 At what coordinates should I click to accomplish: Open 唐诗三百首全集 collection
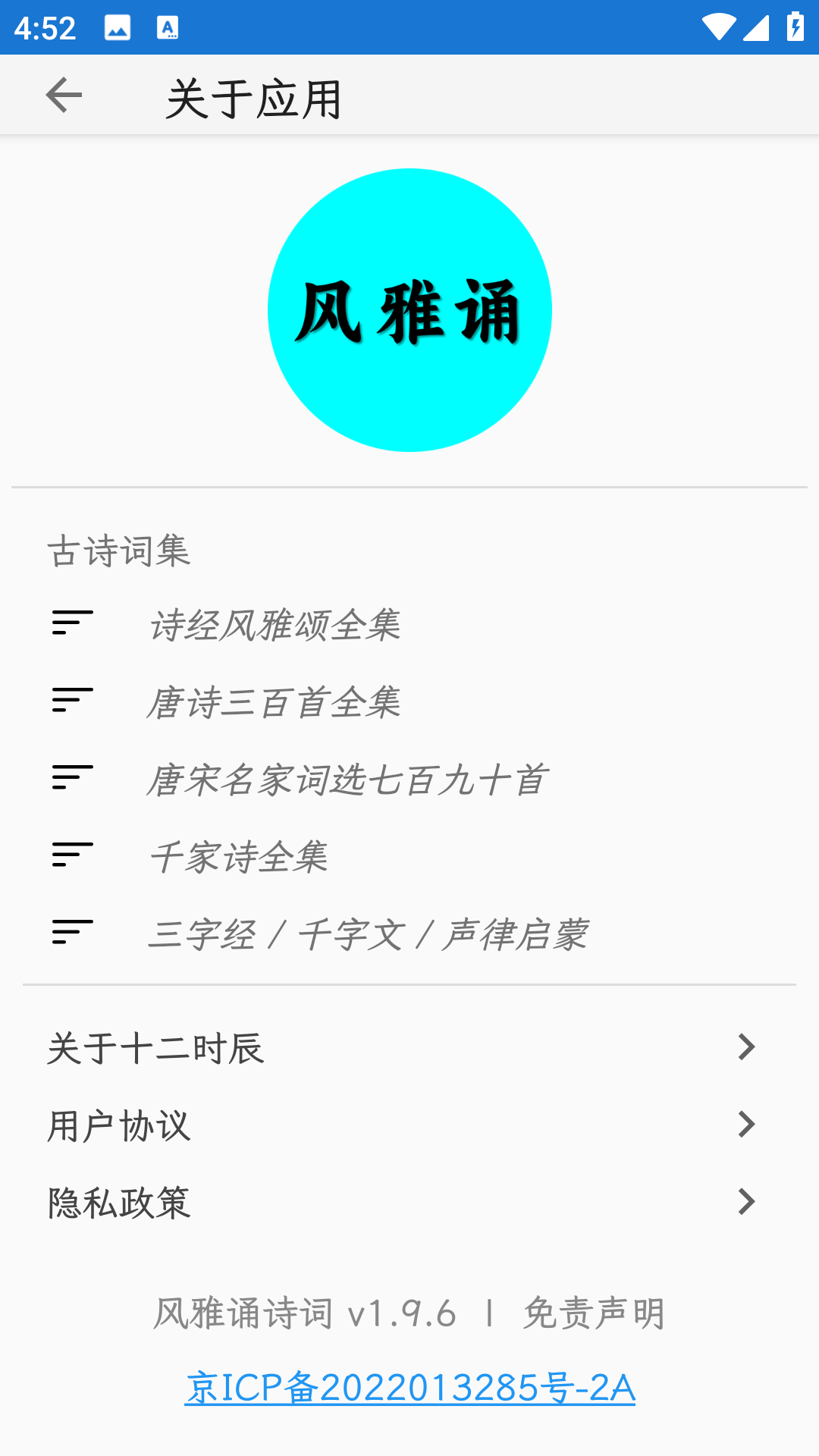(x=273, y=702)
